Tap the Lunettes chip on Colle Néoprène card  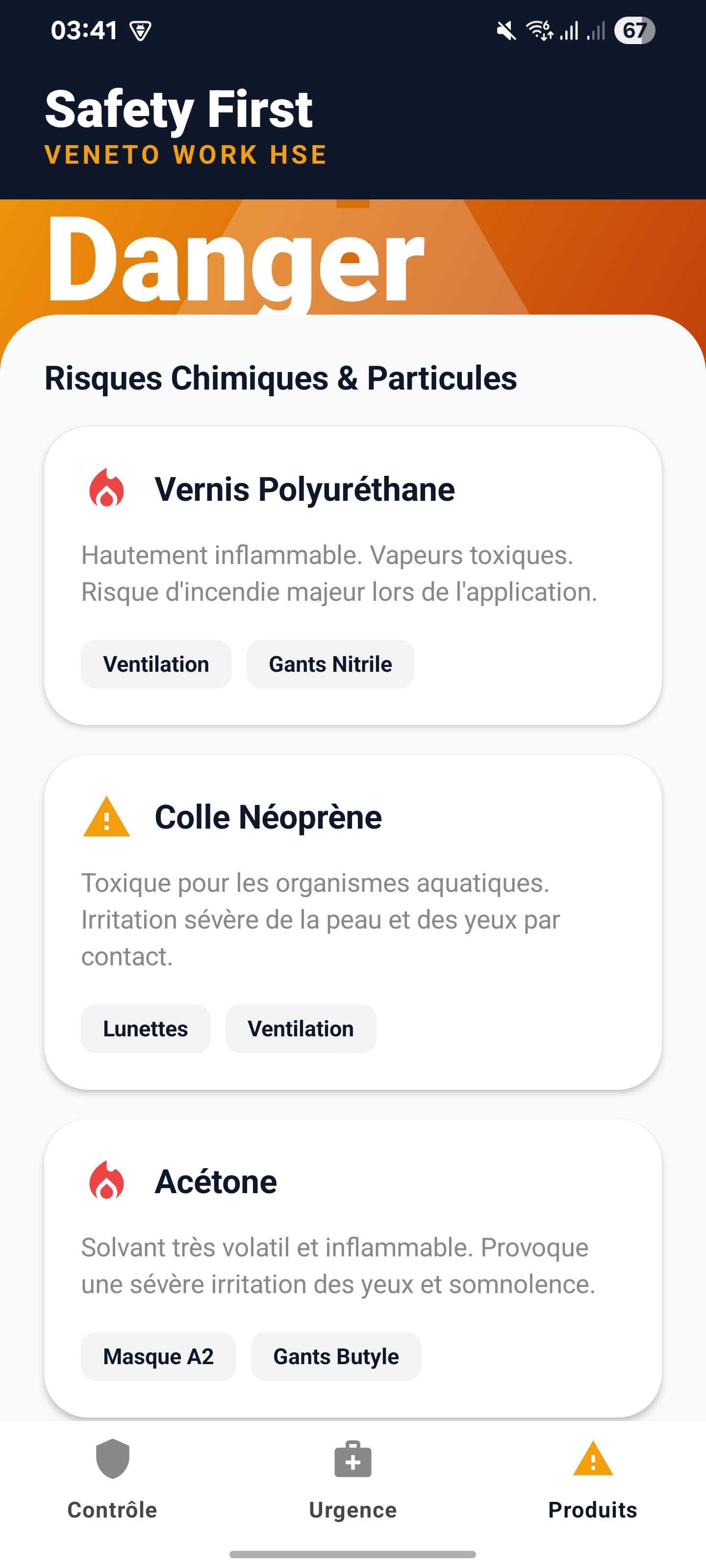145,1029
